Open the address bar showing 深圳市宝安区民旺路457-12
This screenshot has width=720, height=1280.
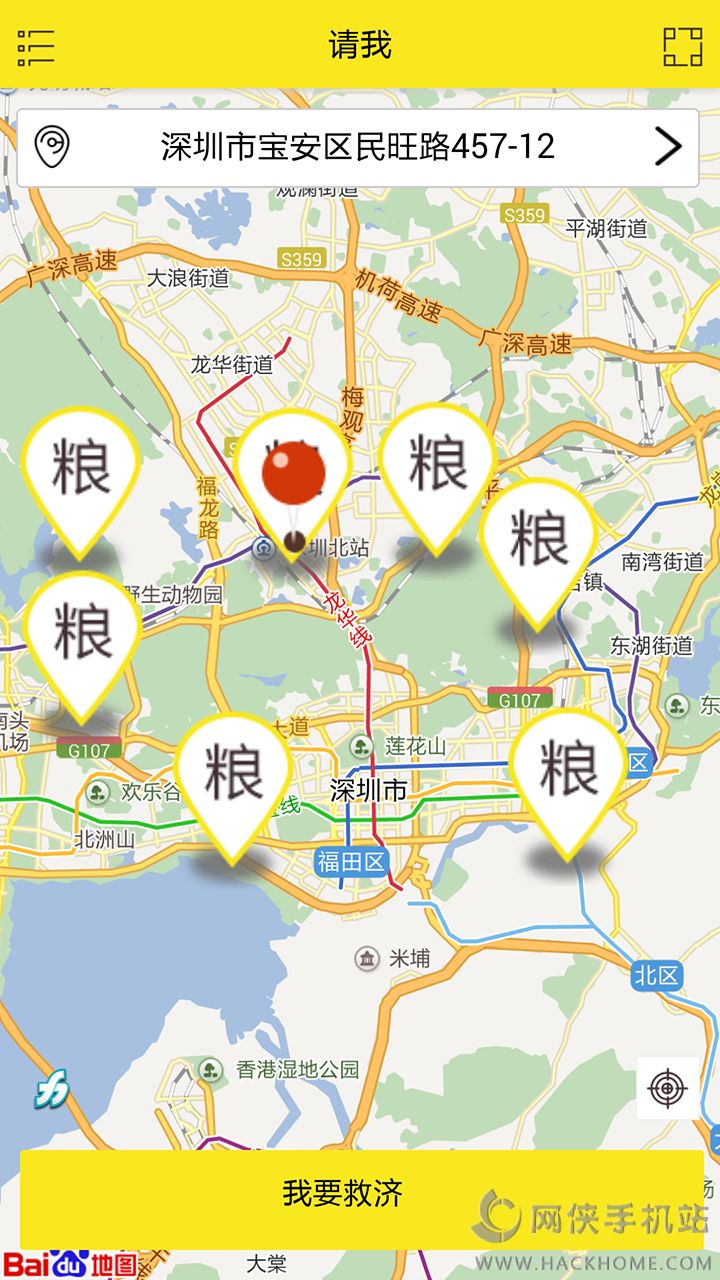pos(358,148)
